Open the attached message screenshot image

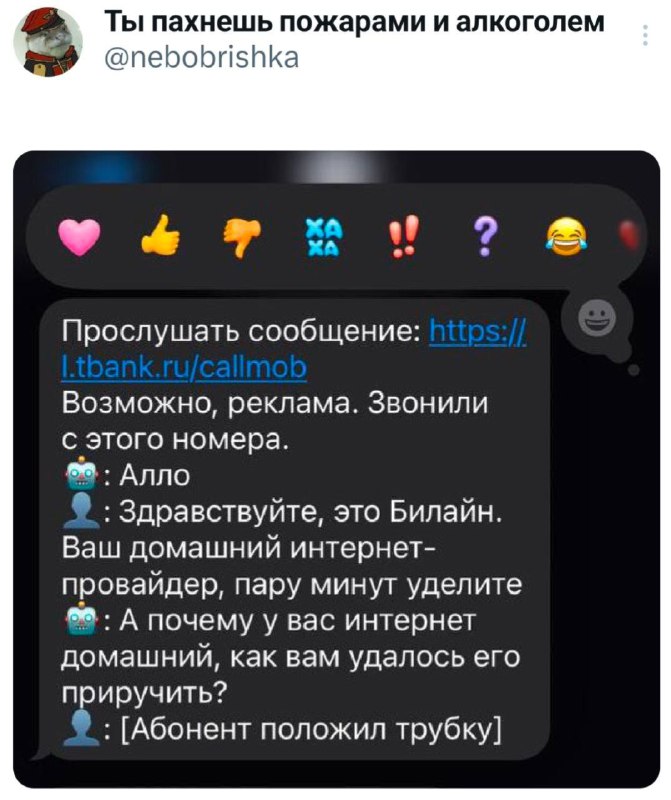(337, 470)
